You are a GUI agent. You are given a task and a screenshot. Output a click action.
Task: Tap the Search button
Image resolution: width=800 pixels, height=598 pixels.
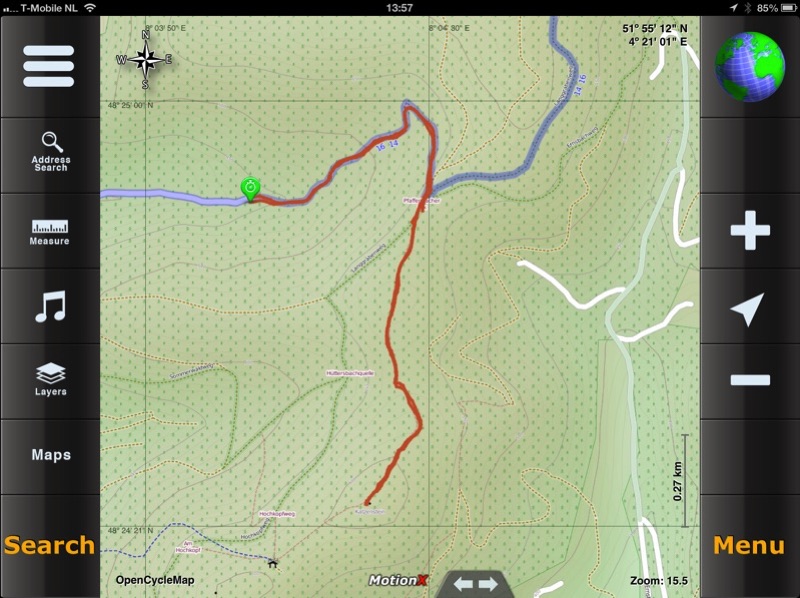49,545
